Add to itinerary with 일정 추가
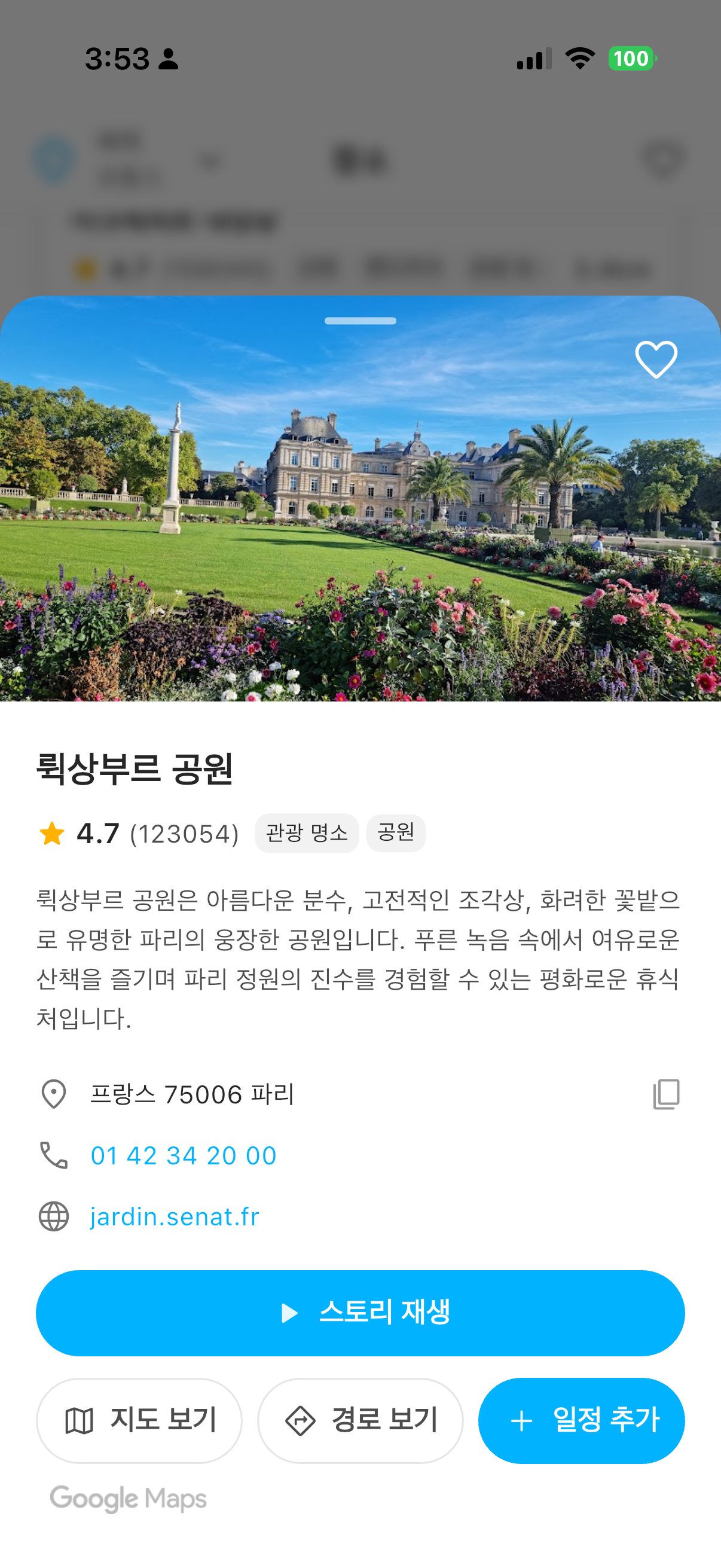 pos(581,1420)
